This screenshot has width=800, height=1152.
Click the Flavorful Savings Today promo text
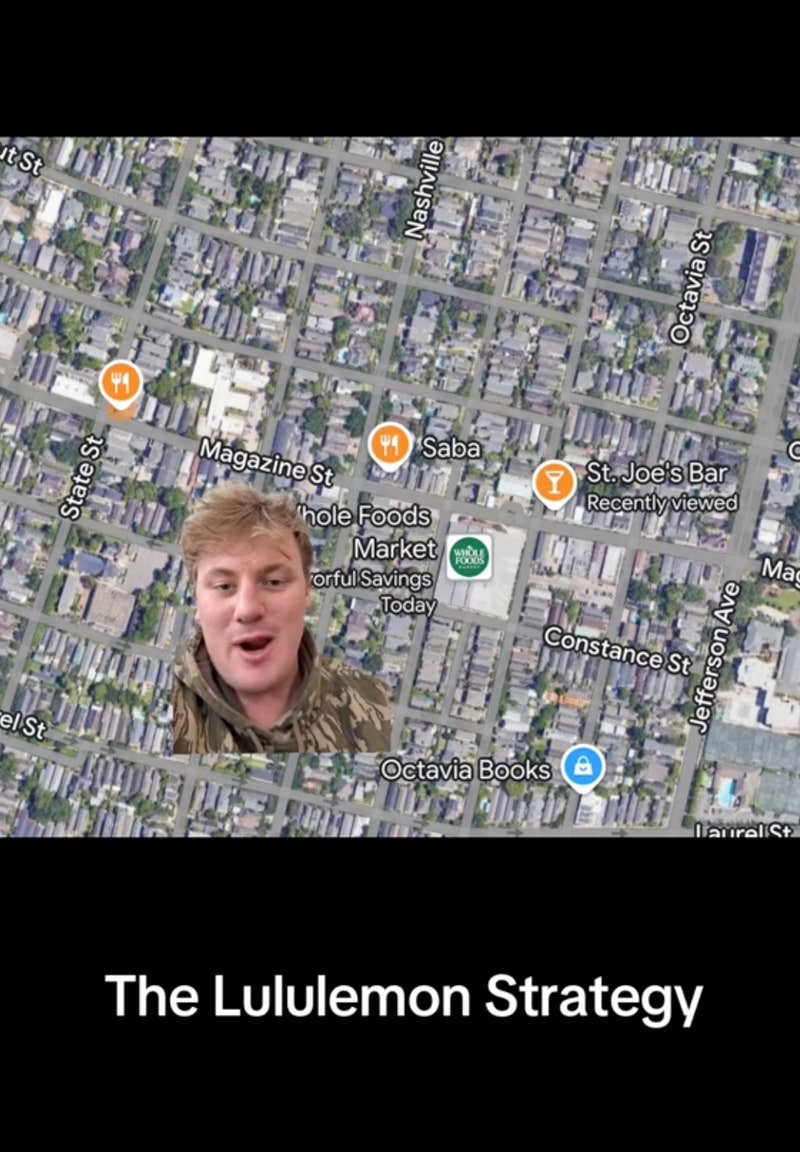tap(373, 592)
